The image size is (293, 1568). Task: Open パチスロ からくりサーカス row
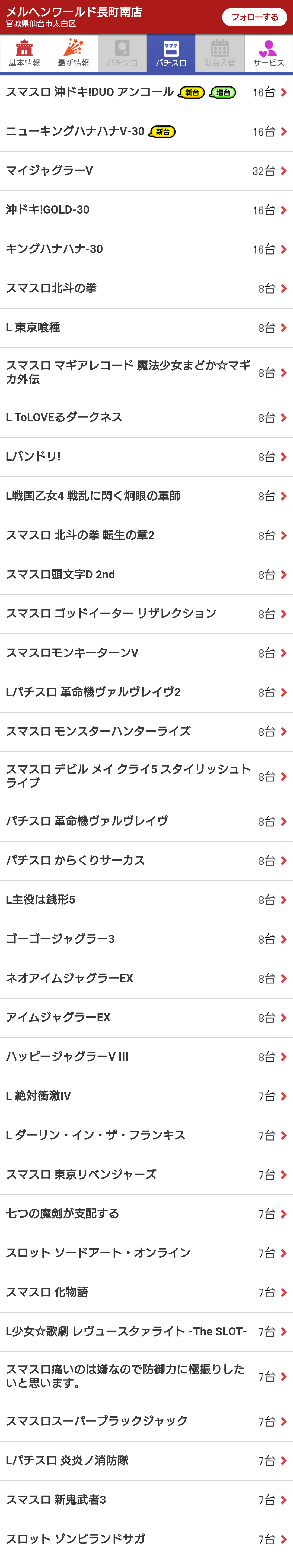pos(146,861)
